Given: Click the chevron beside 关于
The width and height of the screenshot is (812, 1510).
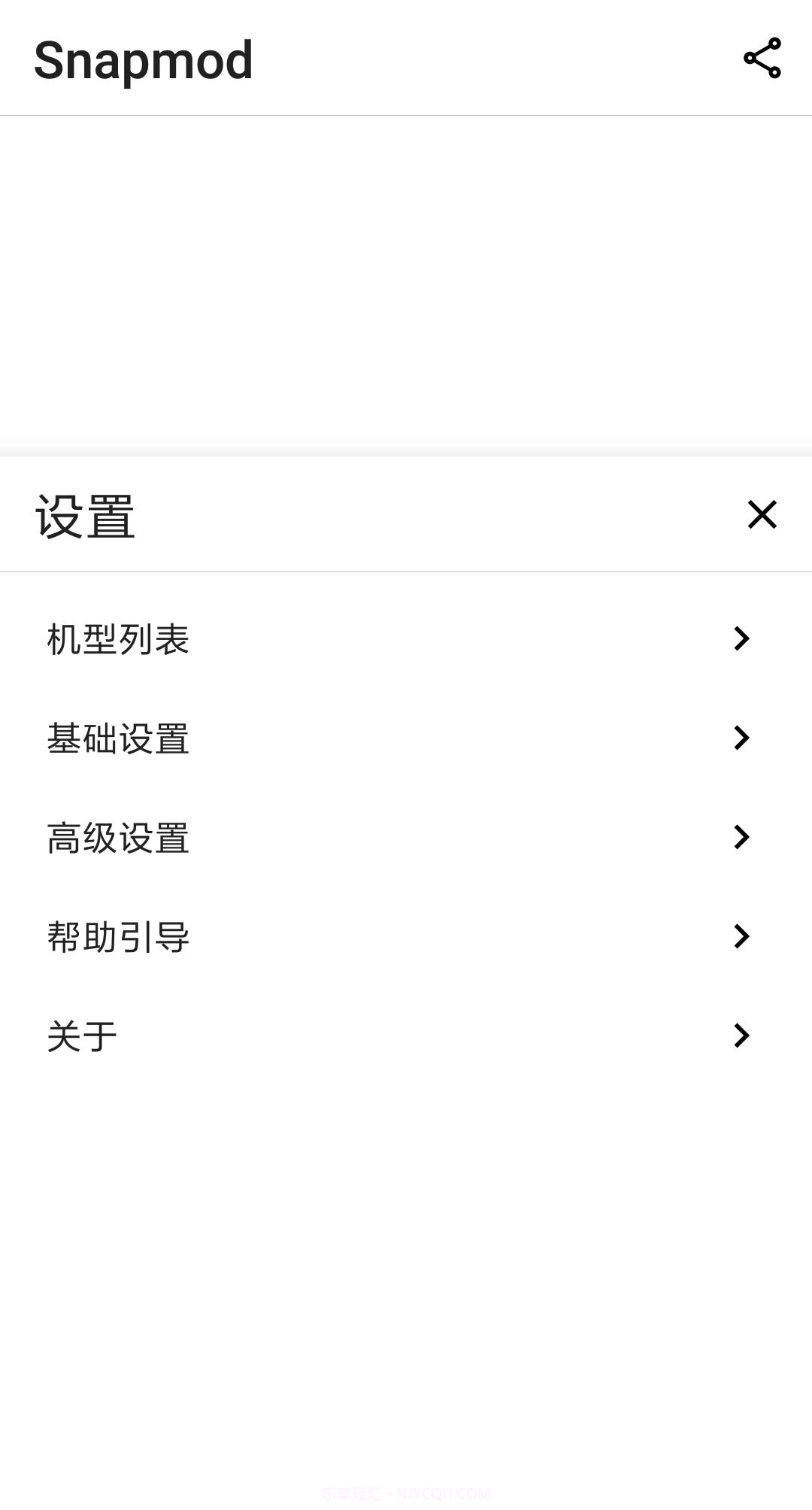Looking at the screenshot, I should [x=743, y=1034].
